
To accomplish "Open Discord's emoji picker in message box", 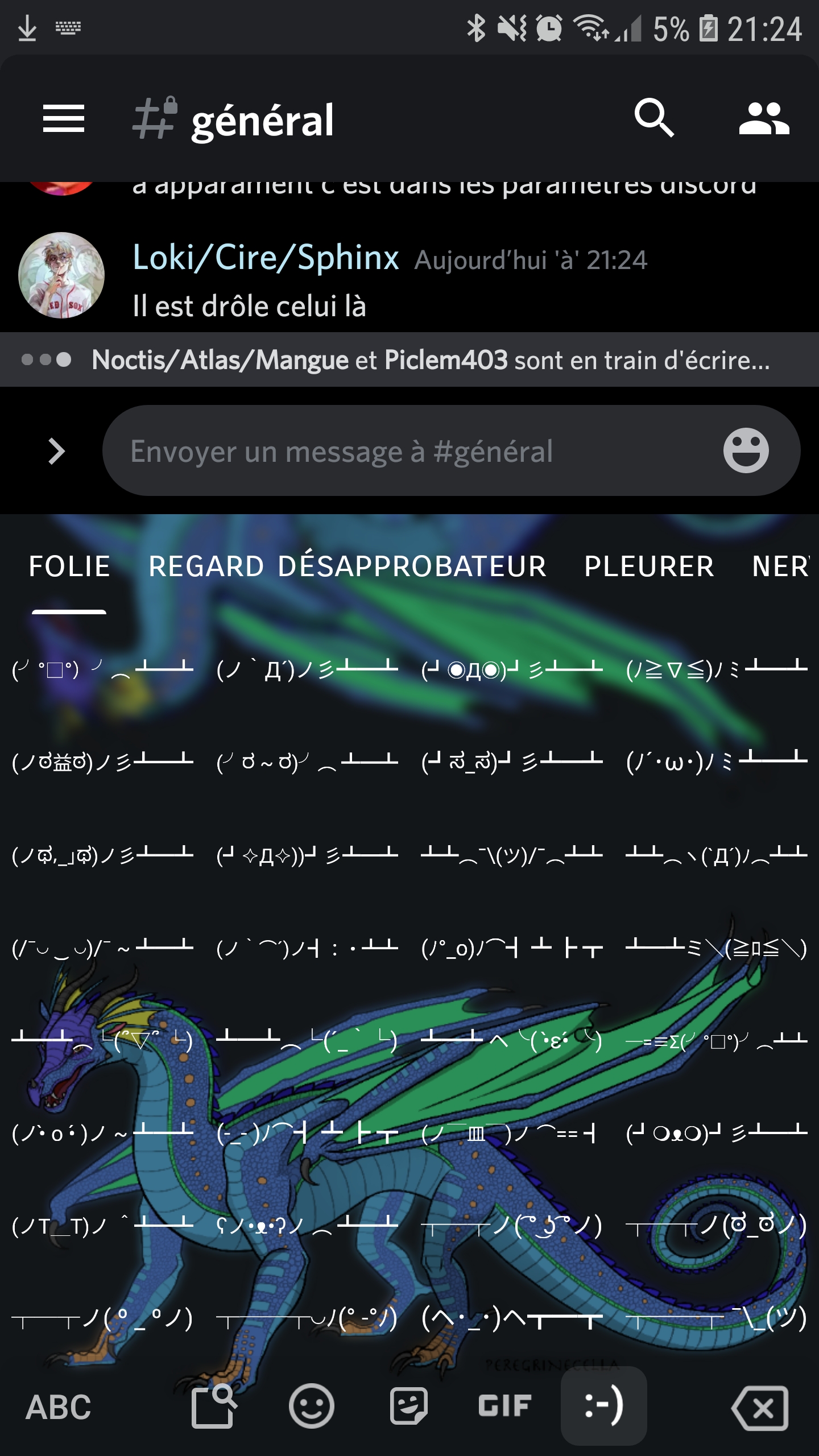I will click(746, 451).
